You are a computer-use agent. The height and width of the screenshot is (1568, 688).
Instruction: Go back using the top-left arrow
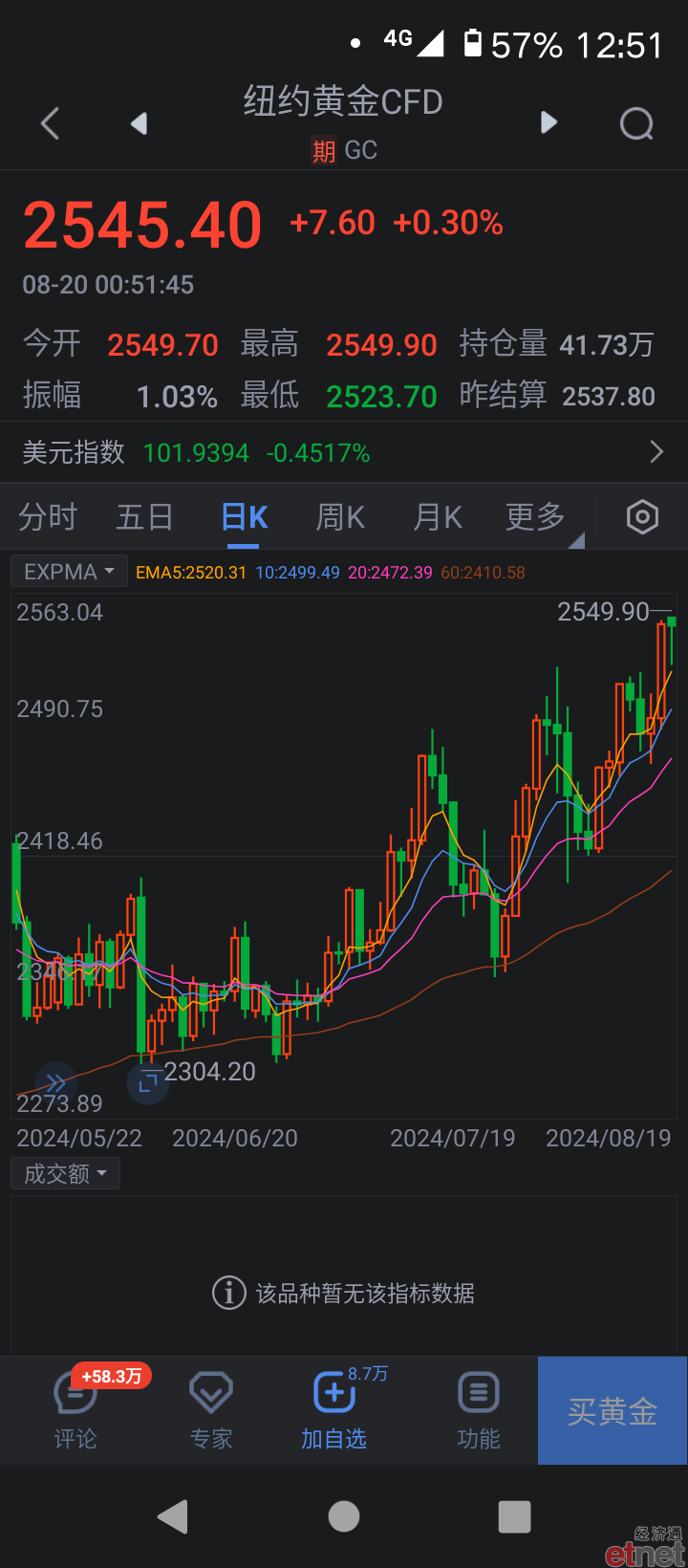click(51, 123)
